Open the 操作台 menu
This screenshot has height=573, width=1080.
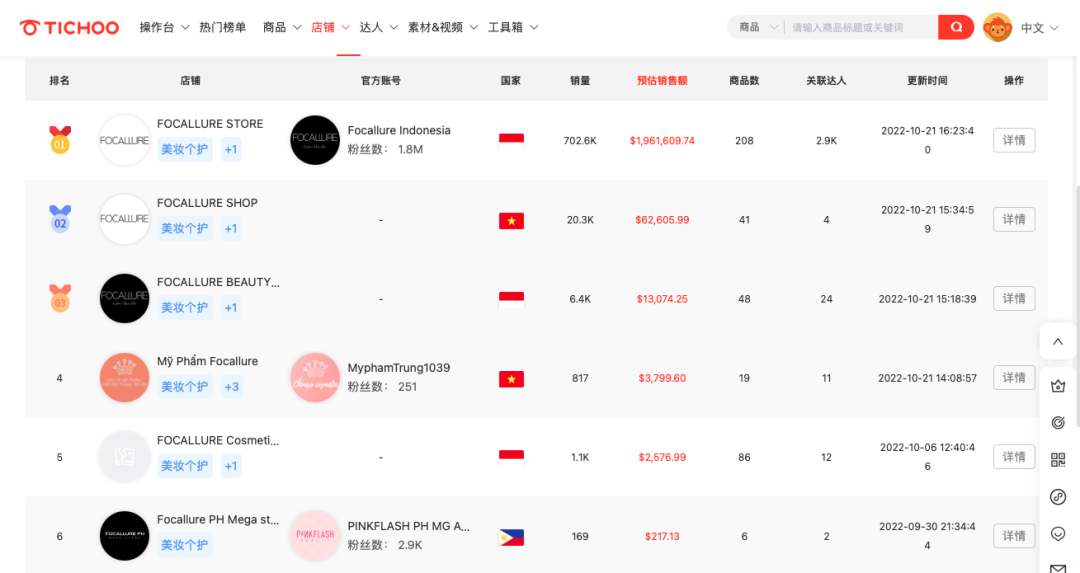click(163, 27)
